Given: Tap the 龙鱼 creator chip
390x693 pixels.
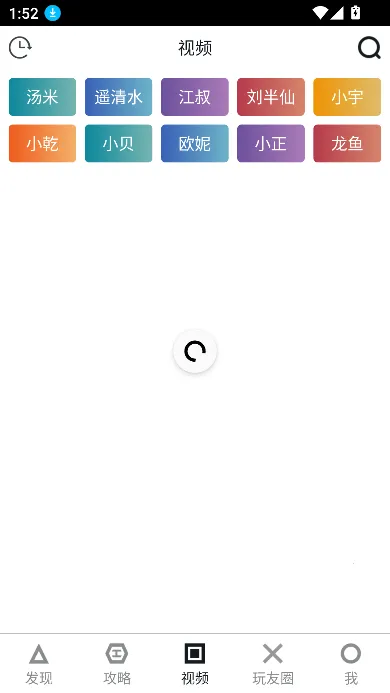Looking at the screenshot, I should [347, 143].
